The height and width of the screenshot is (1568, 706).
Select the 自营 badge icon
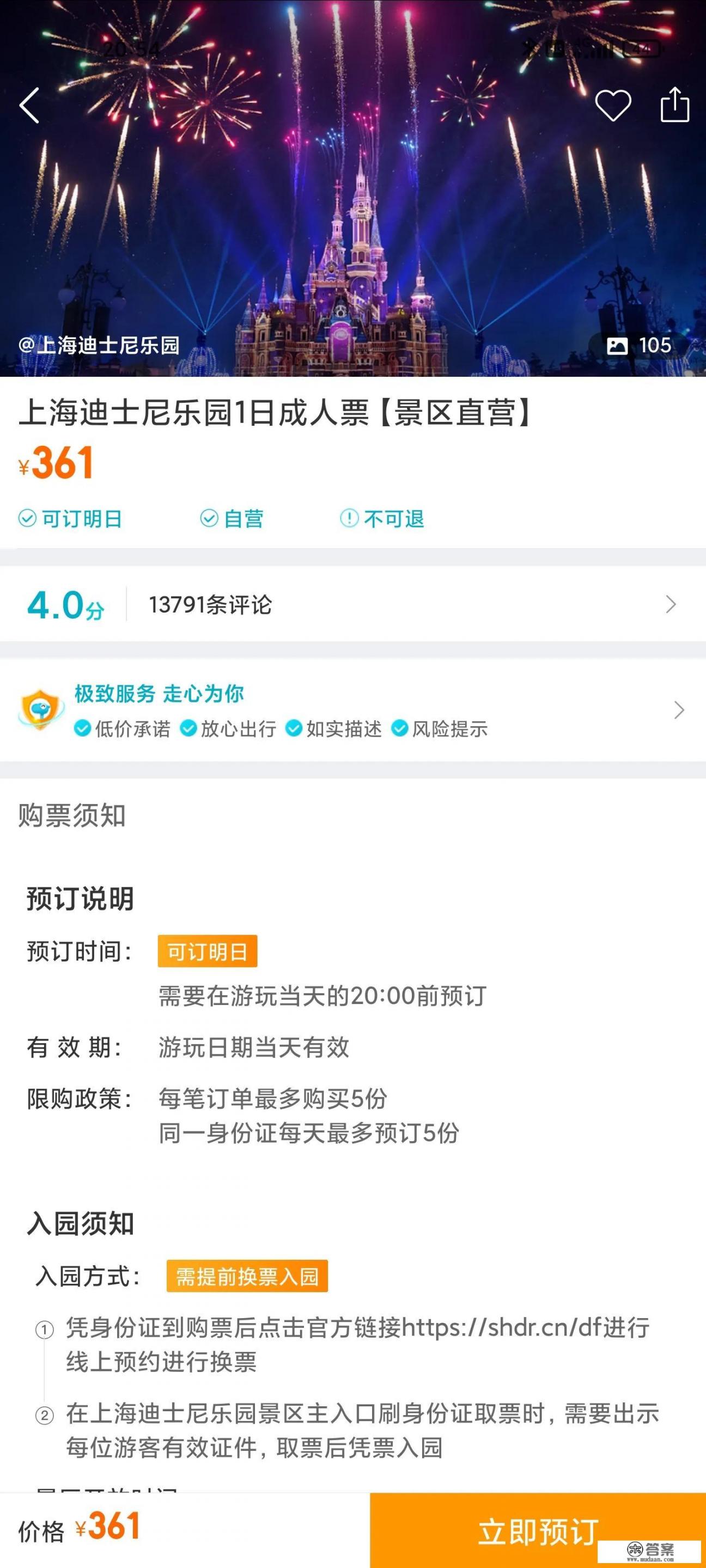coord(209,519)
